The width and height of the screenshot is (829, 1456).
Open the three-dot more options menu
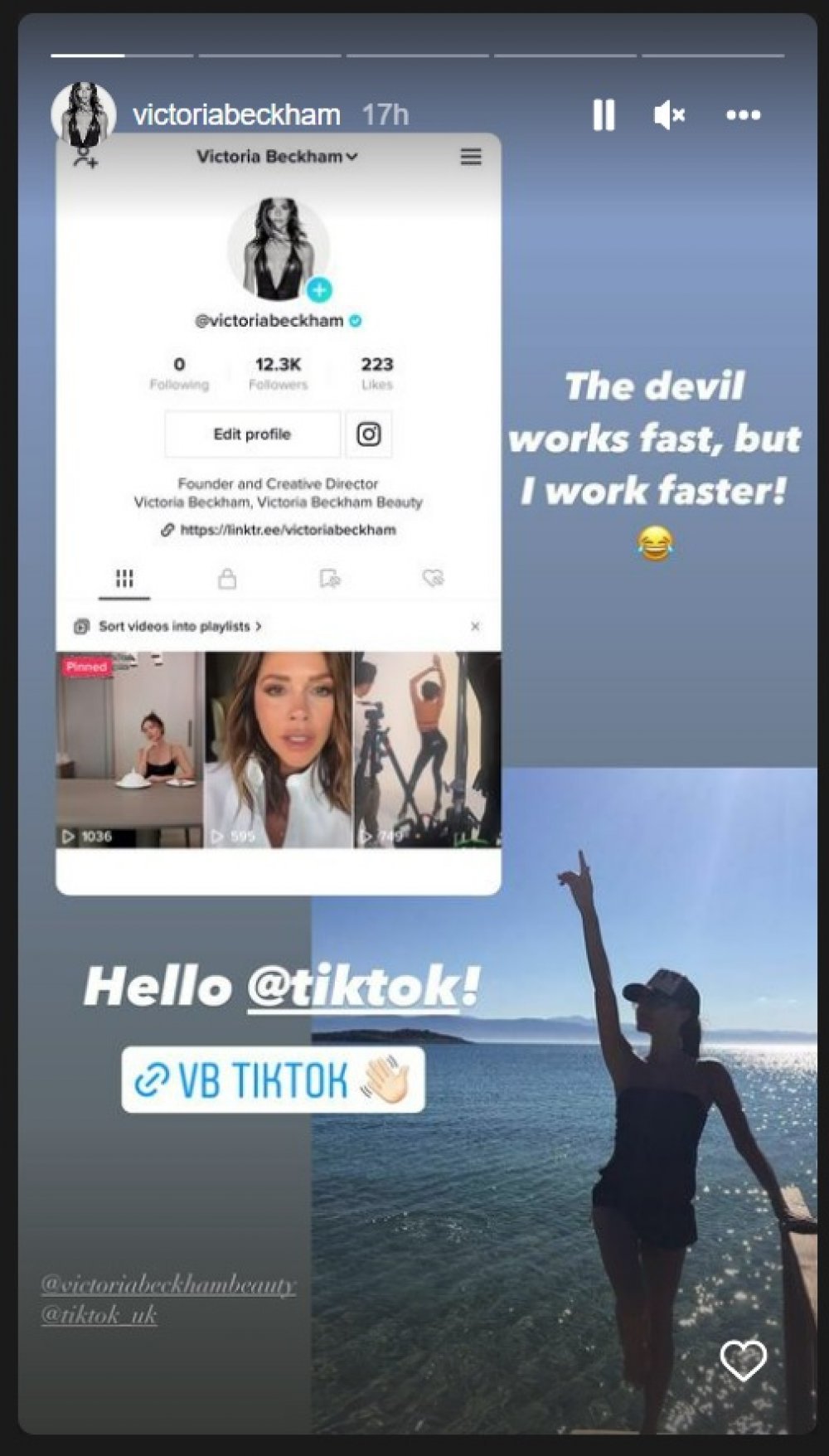(x=743, y=115)
